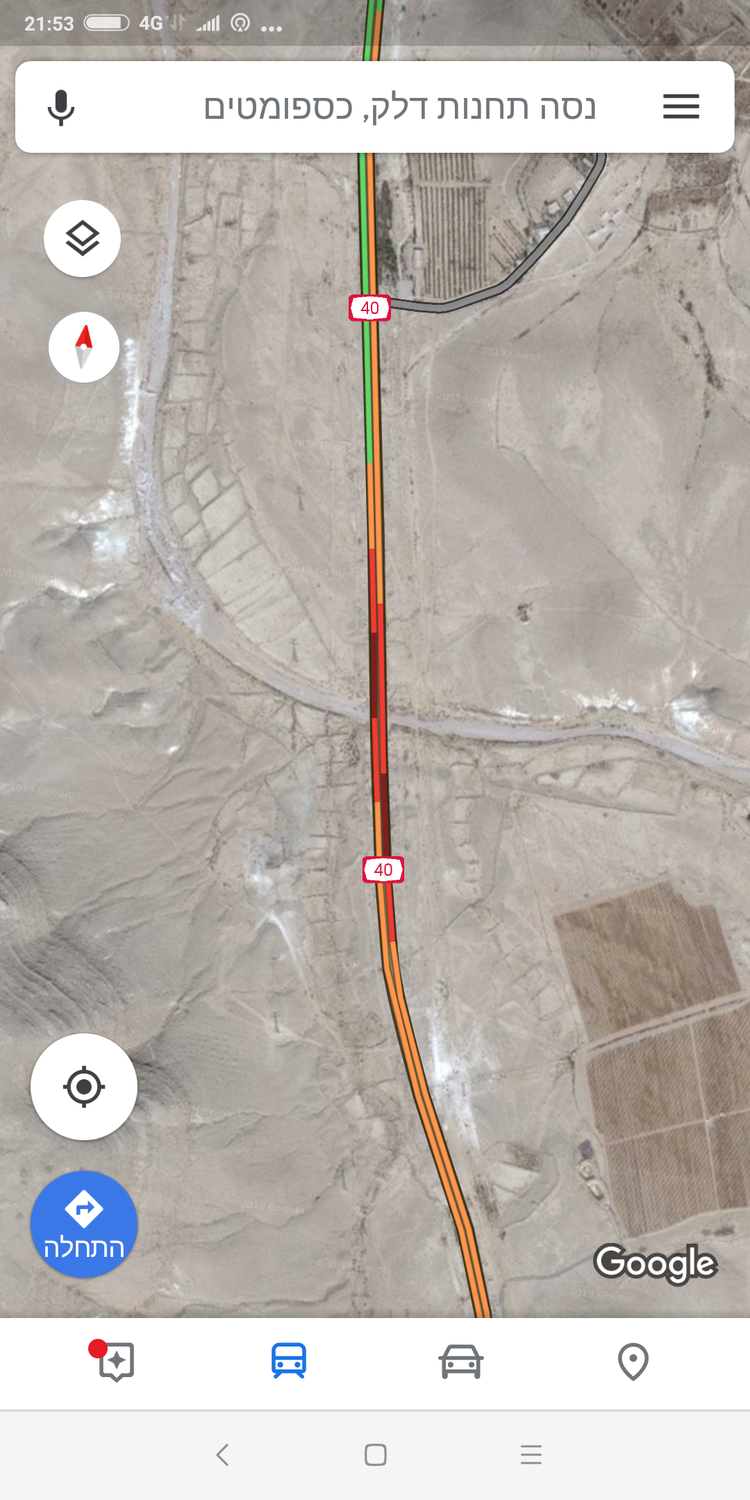Center the map on my location
The width and height of the screenshot is (750, 1500).
click(84, 1087)
